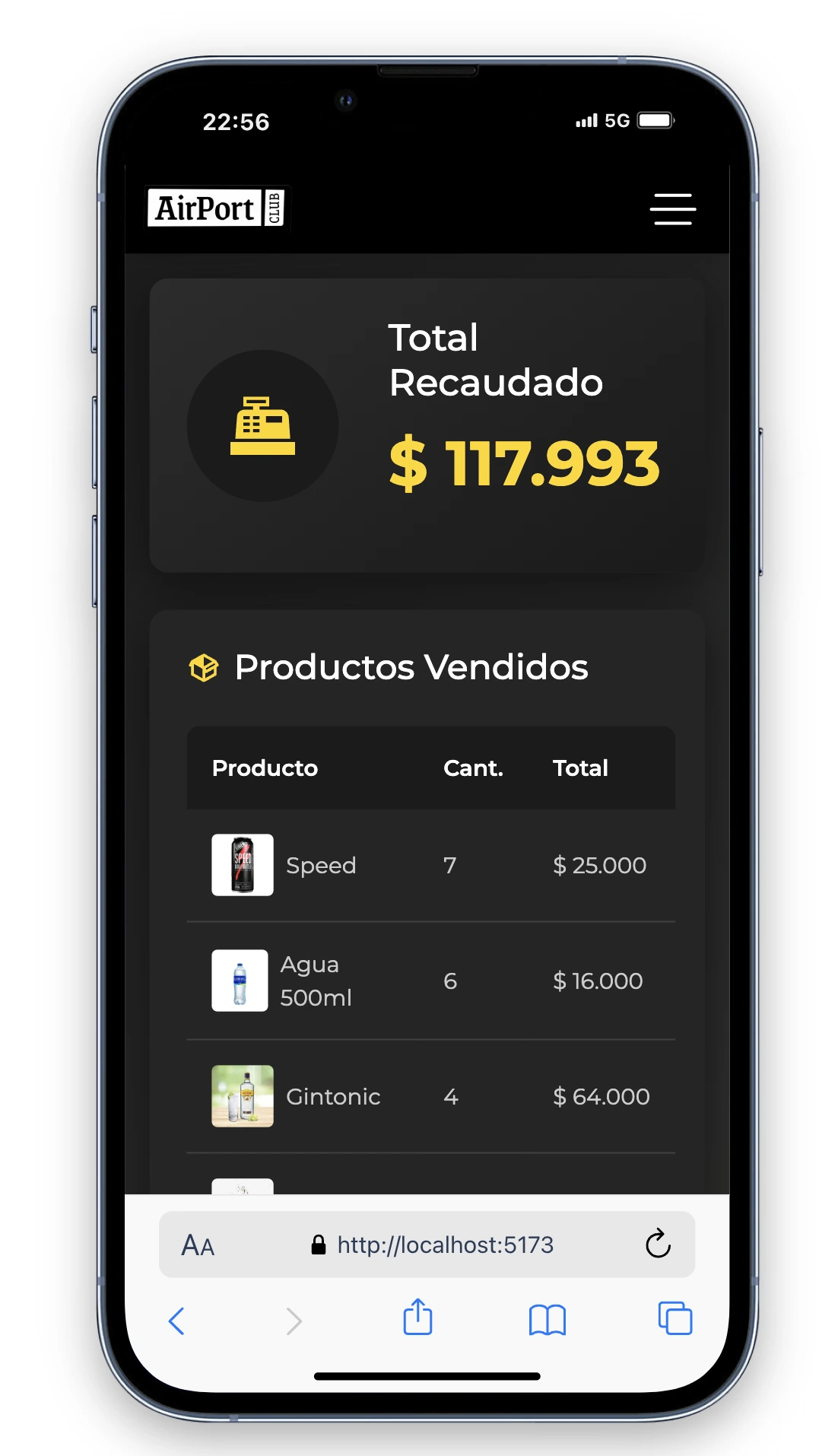Viewport: 838px width, 1456px height.
Task: Reload the page
Action: tap(658, 1245)
